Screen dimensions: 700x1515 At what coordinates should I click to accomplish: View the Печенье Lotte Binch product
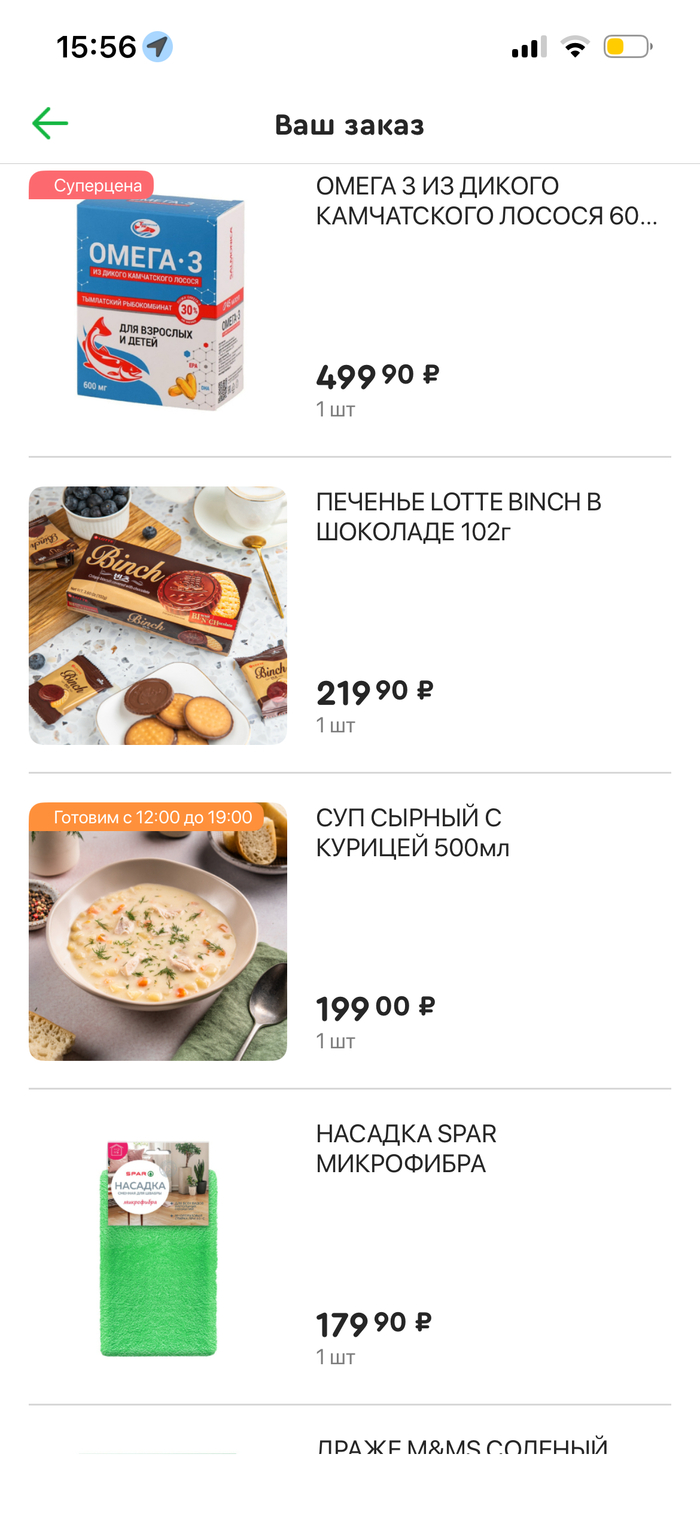point(458,517)
